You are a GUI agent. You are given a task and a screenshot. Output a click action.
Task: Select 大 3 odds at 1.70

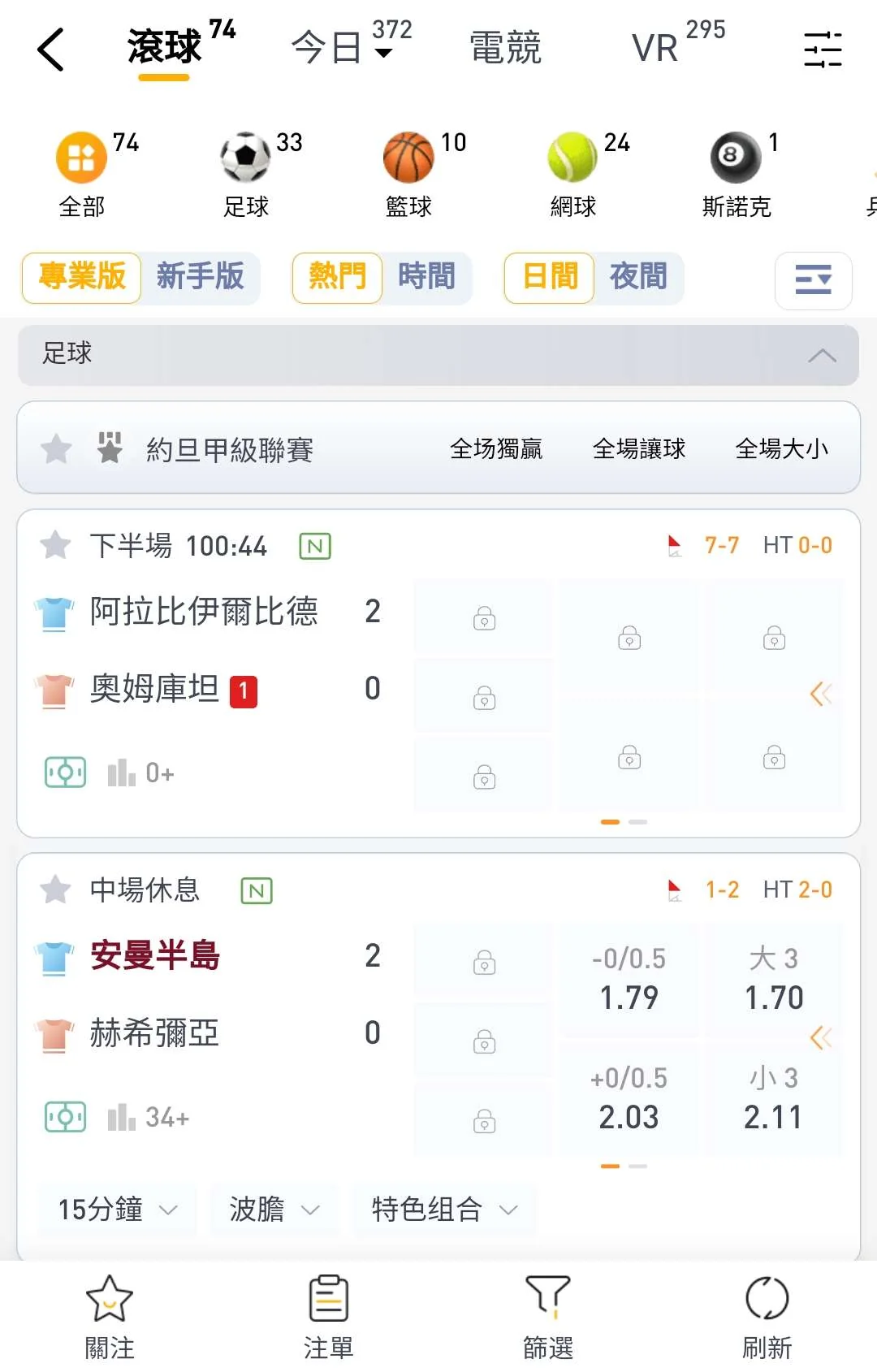(x=774, y=980)
